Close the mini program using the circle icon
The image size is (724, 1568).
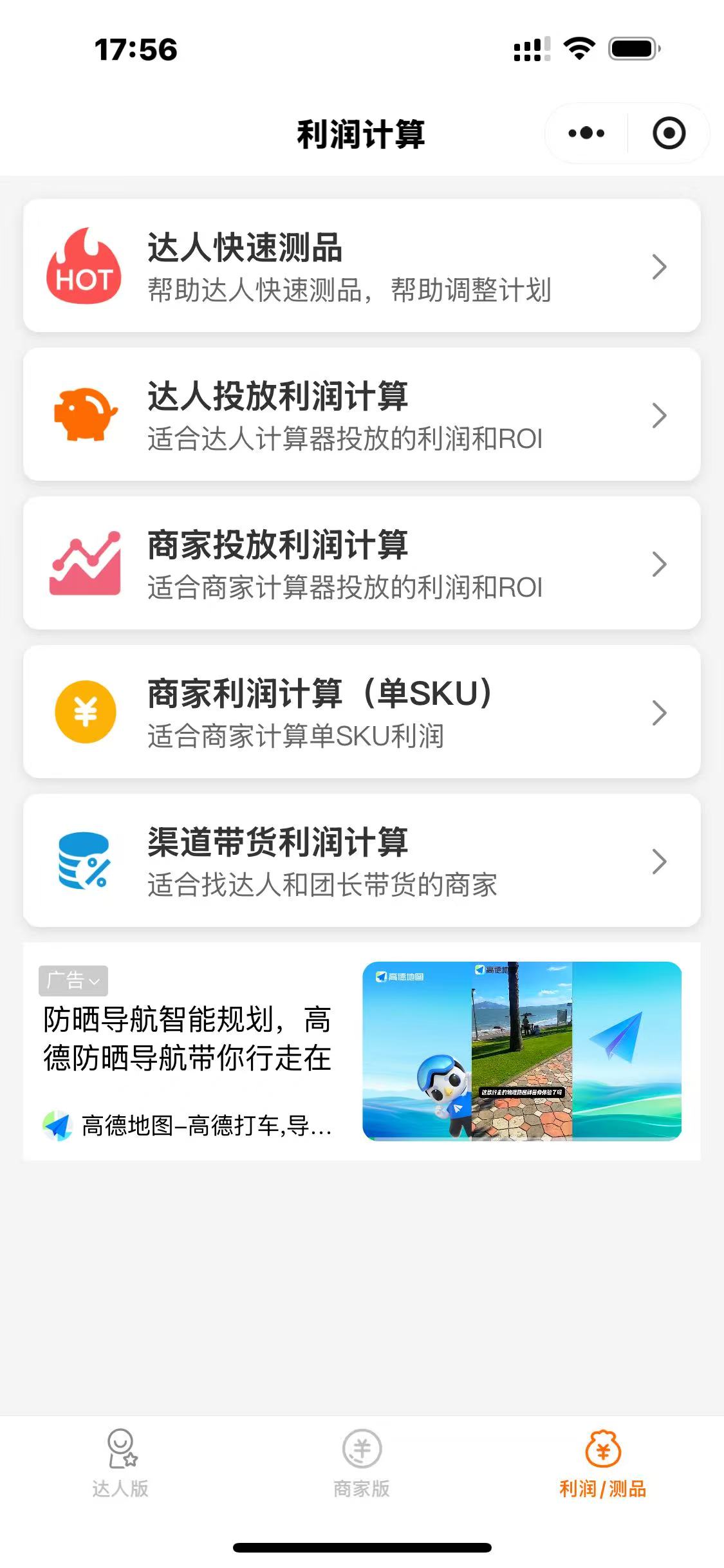[x=669, y=133]
